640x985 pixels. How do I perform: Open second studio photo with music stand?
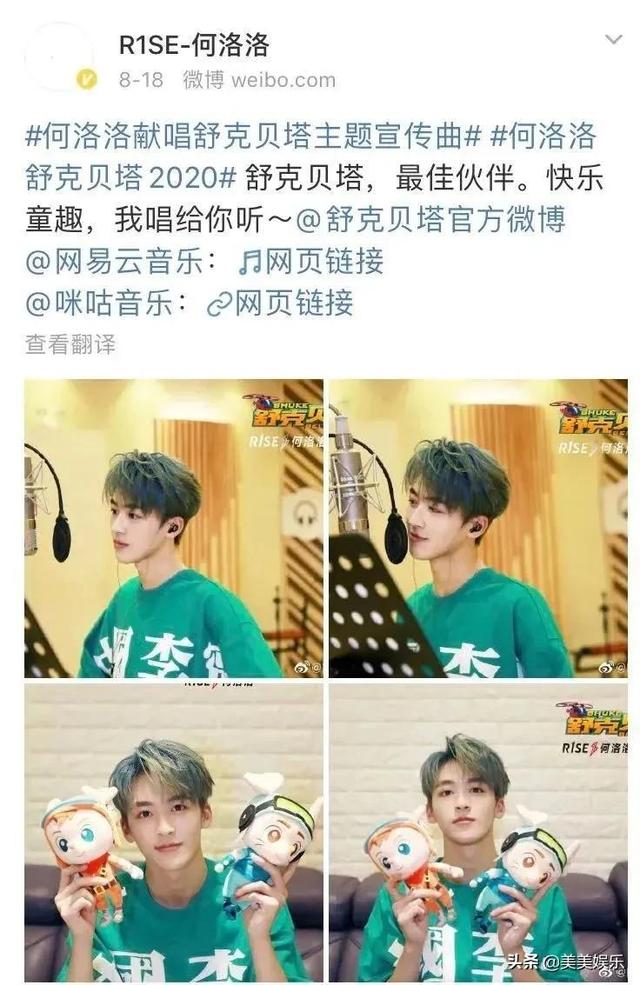(478, 528)
